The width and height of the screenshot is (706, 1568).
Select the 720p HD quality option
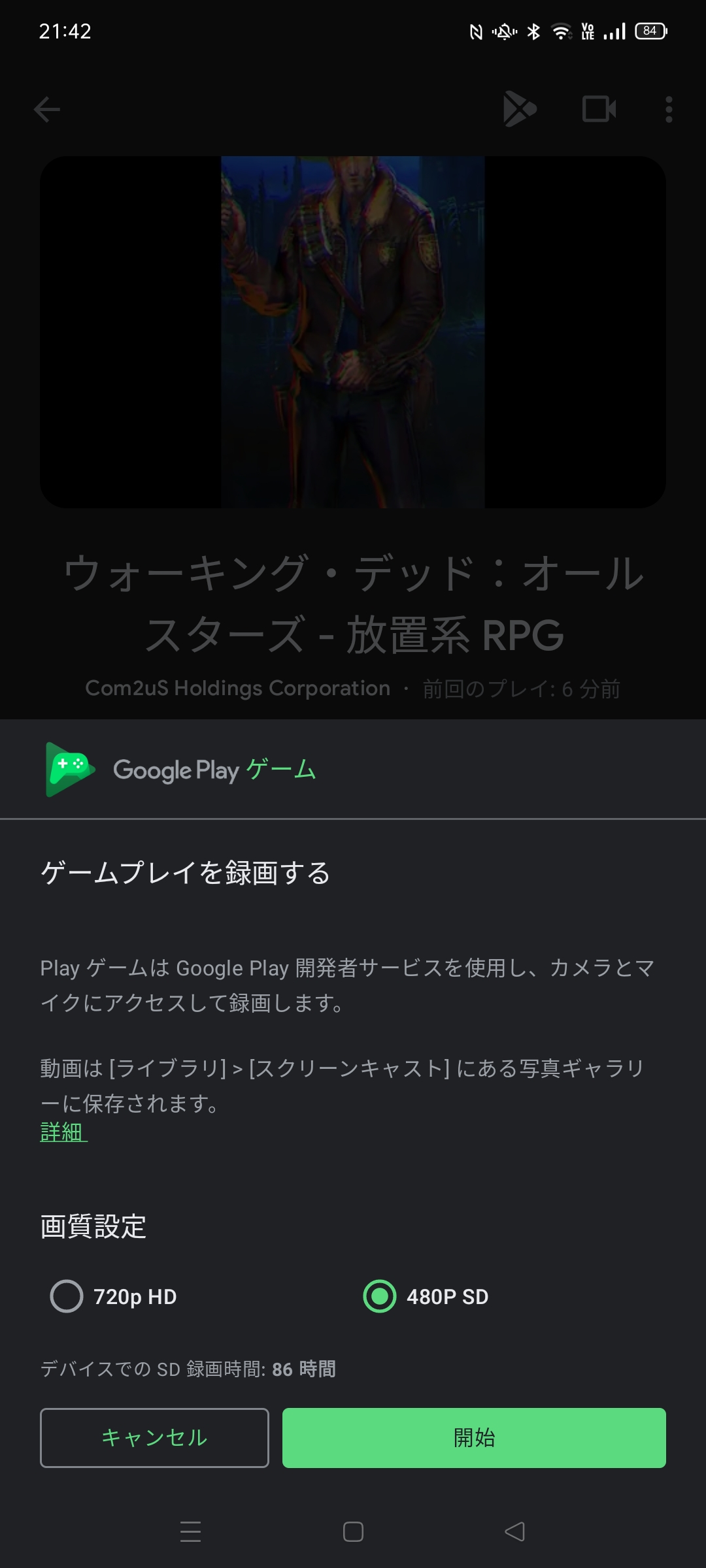pyautogui.click(x=67, y=1297)
